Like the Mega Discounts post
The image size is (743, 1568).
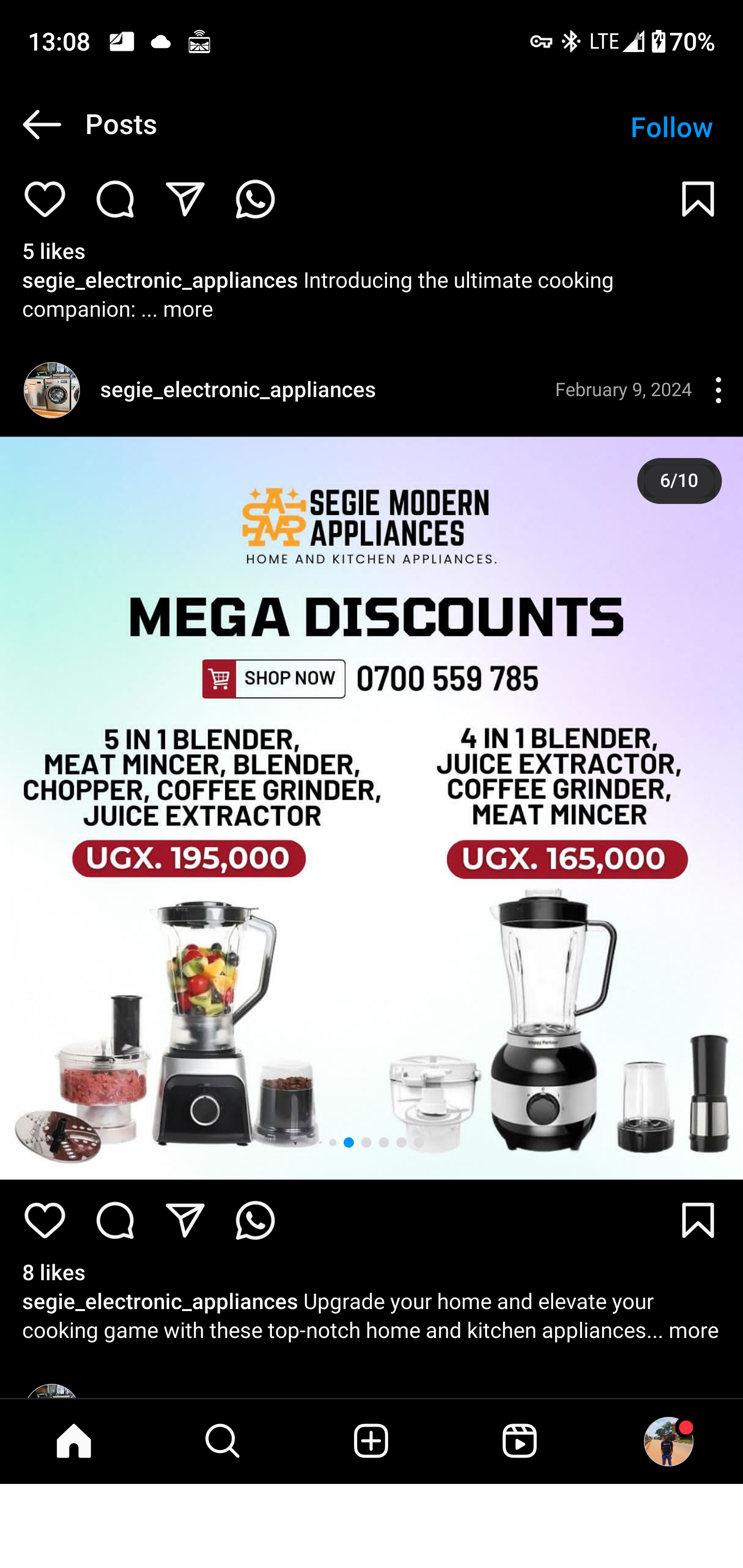tap(45, 1220)
